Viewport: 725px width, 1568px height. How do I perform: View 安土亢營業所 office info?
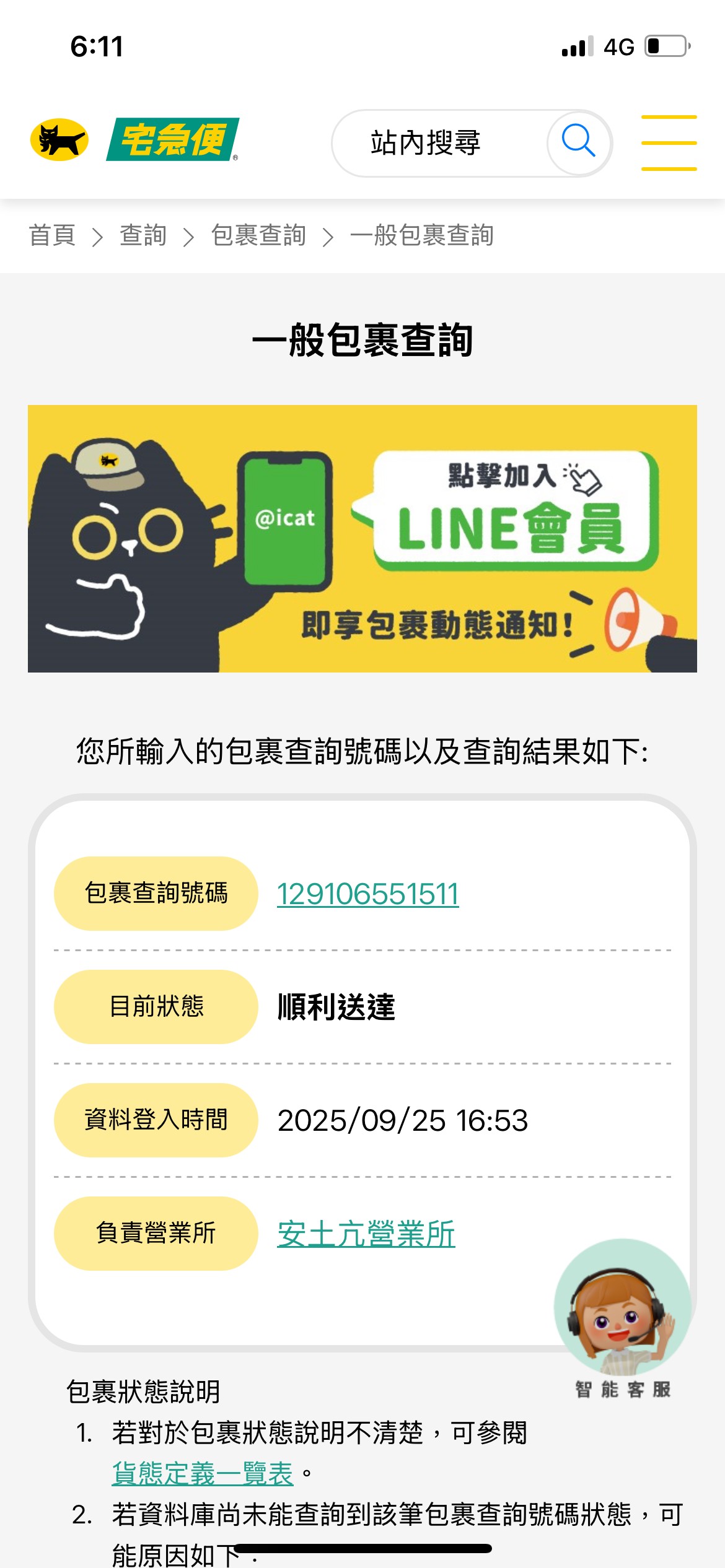[x=366, y=1234]
